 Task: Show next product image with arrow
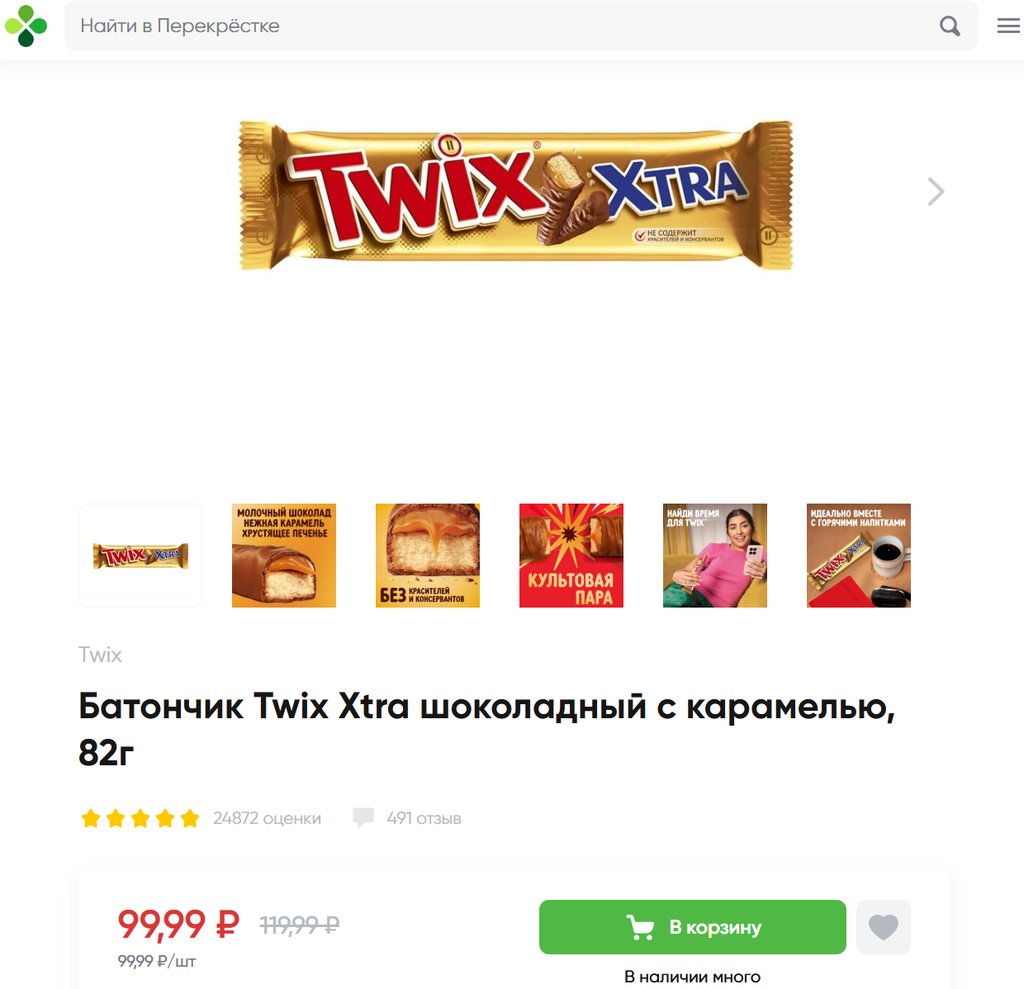point(935,191)
